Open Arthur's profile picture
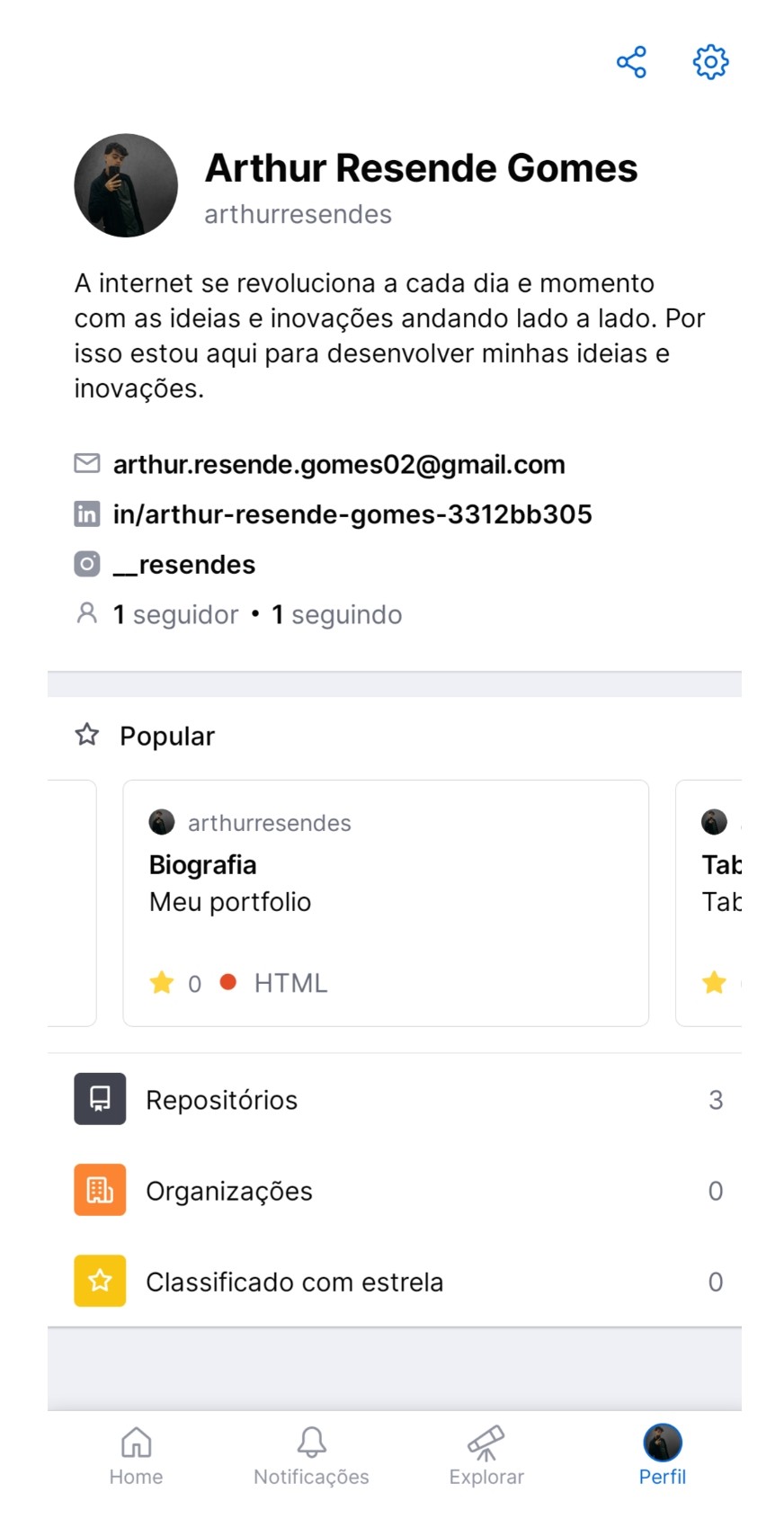The image size is (784, 1528). click(x=126, y=185)
